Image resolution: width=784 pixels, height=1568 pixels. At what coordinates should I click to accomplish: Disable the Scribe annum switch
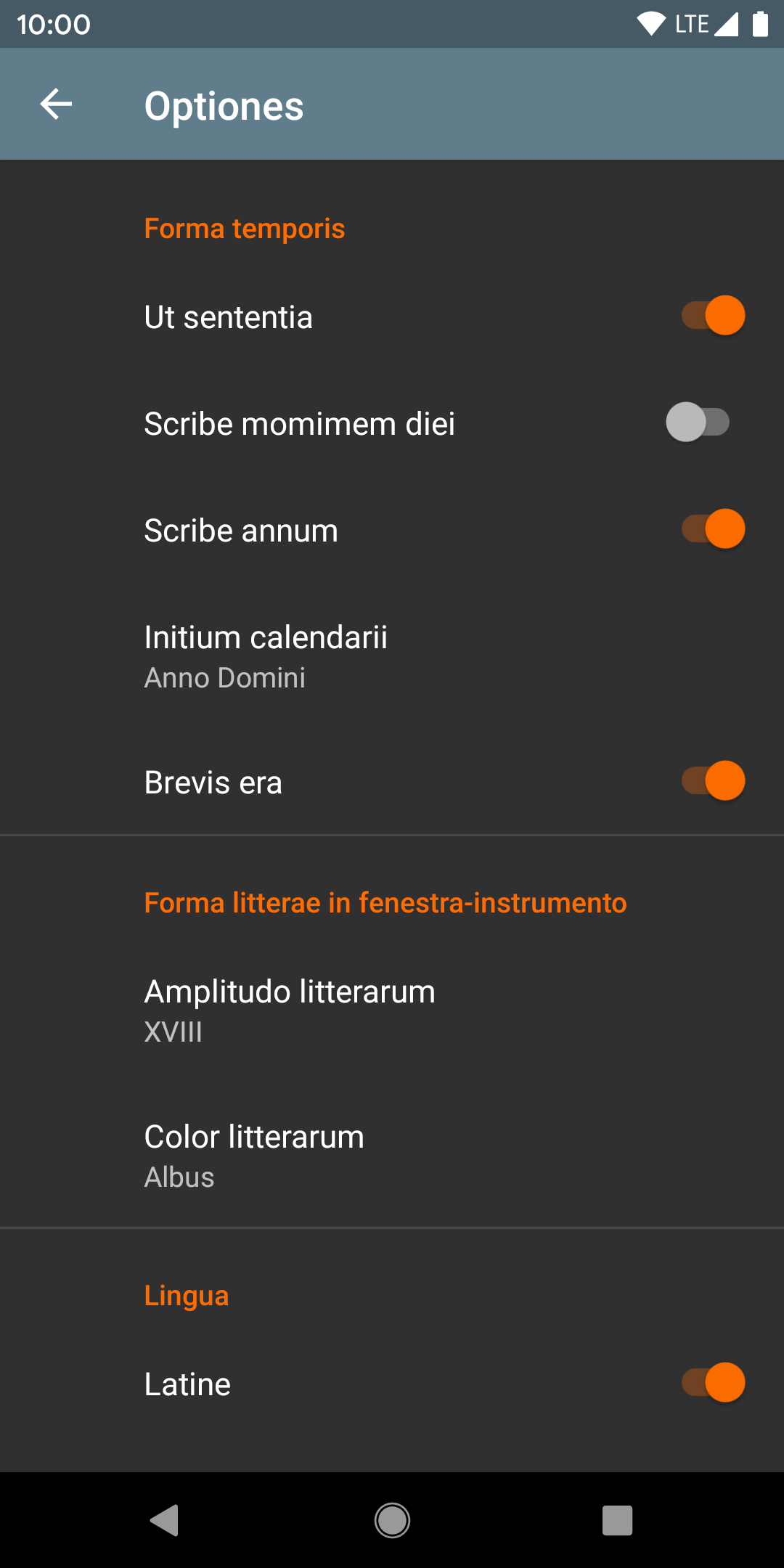pos(713,529)
